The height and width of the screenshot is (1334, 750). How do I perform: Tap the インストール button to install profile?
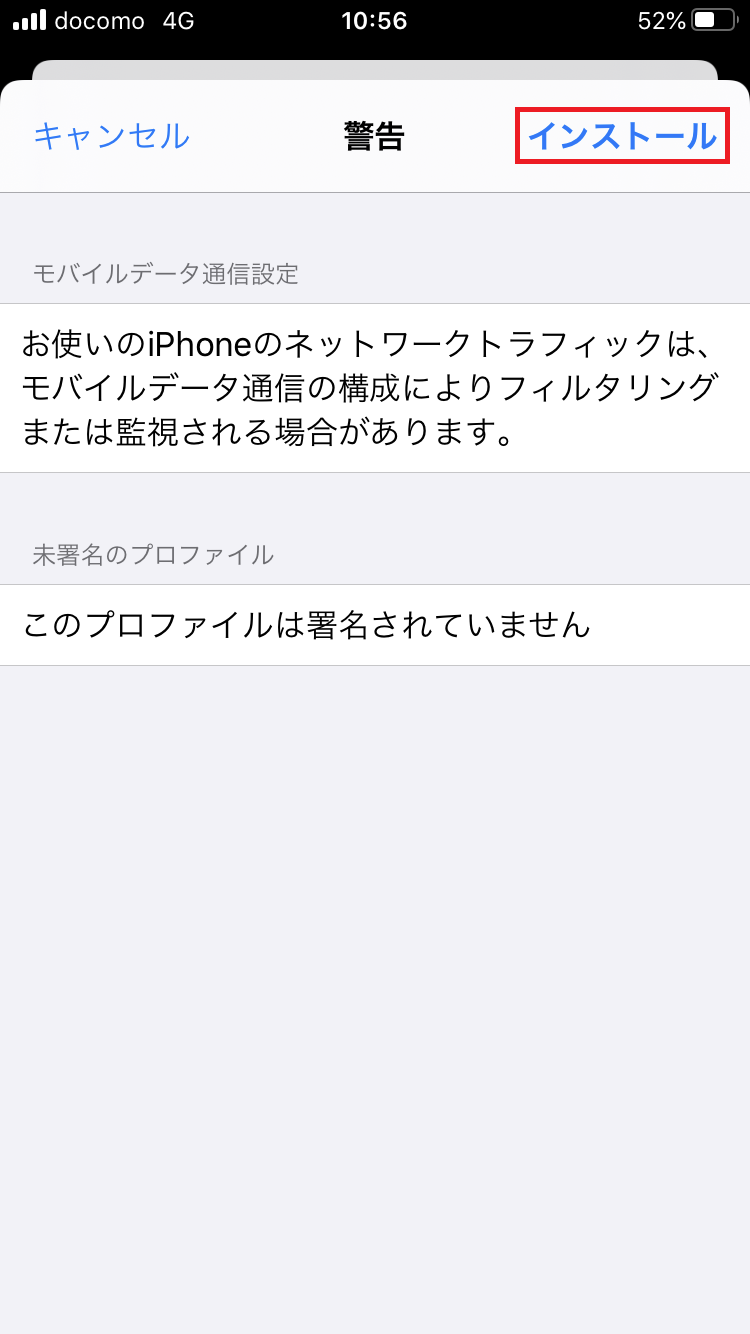[620, 137]
